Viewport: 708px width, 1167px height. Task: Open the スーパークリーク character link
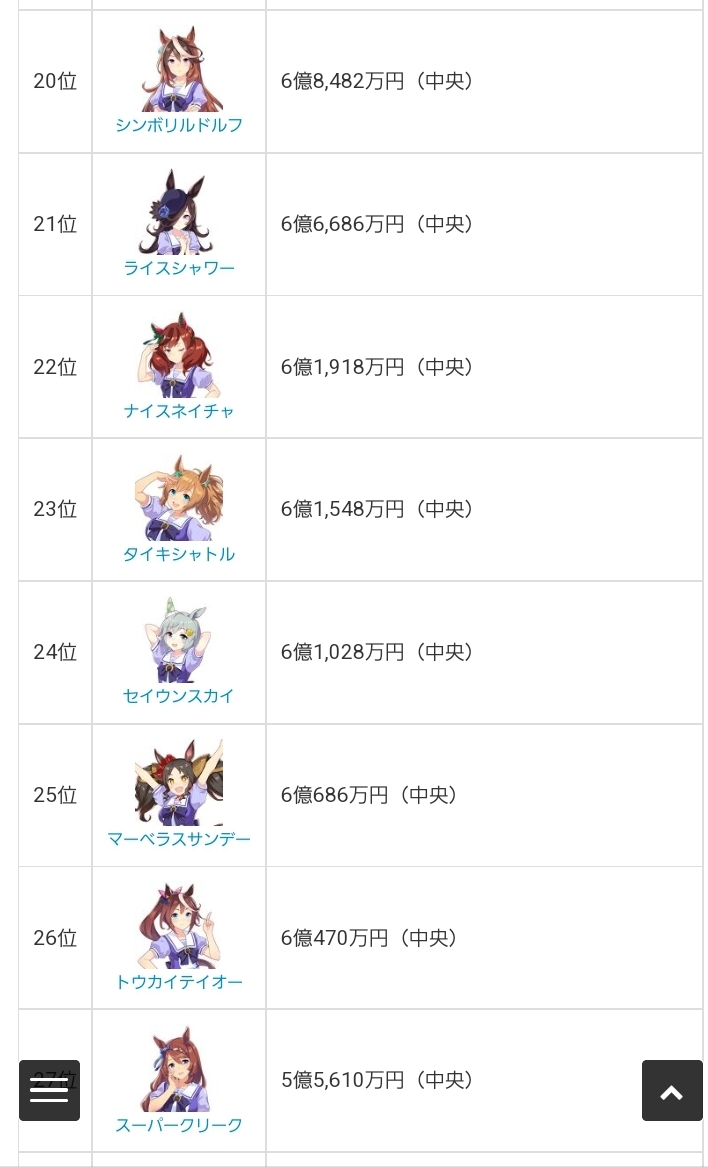179,1125
